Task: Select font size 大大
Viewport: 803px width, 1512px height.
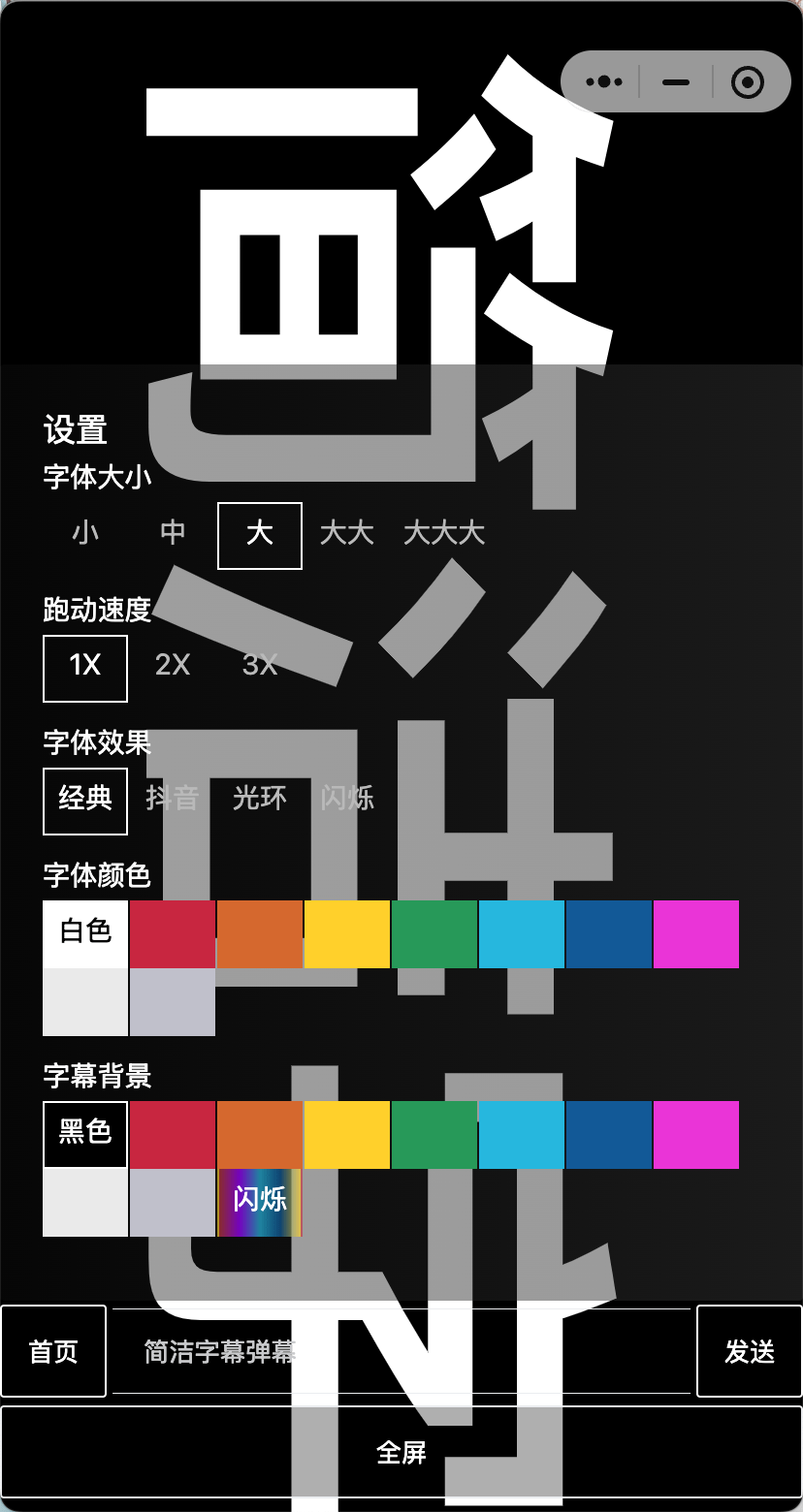Action: 346,534
